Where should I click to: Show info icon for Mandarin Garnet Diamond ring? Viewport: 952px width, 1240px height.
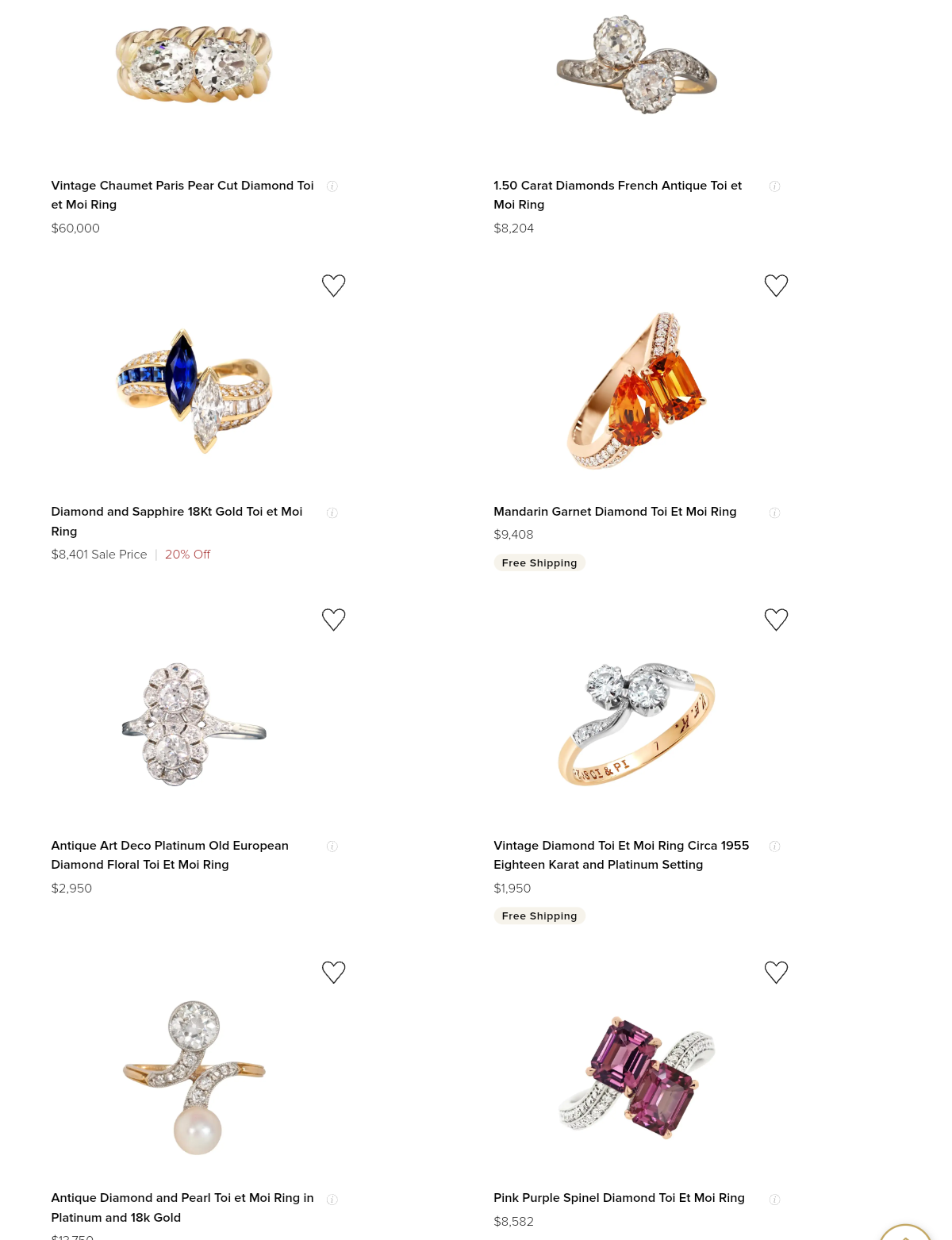coord(774,513)
